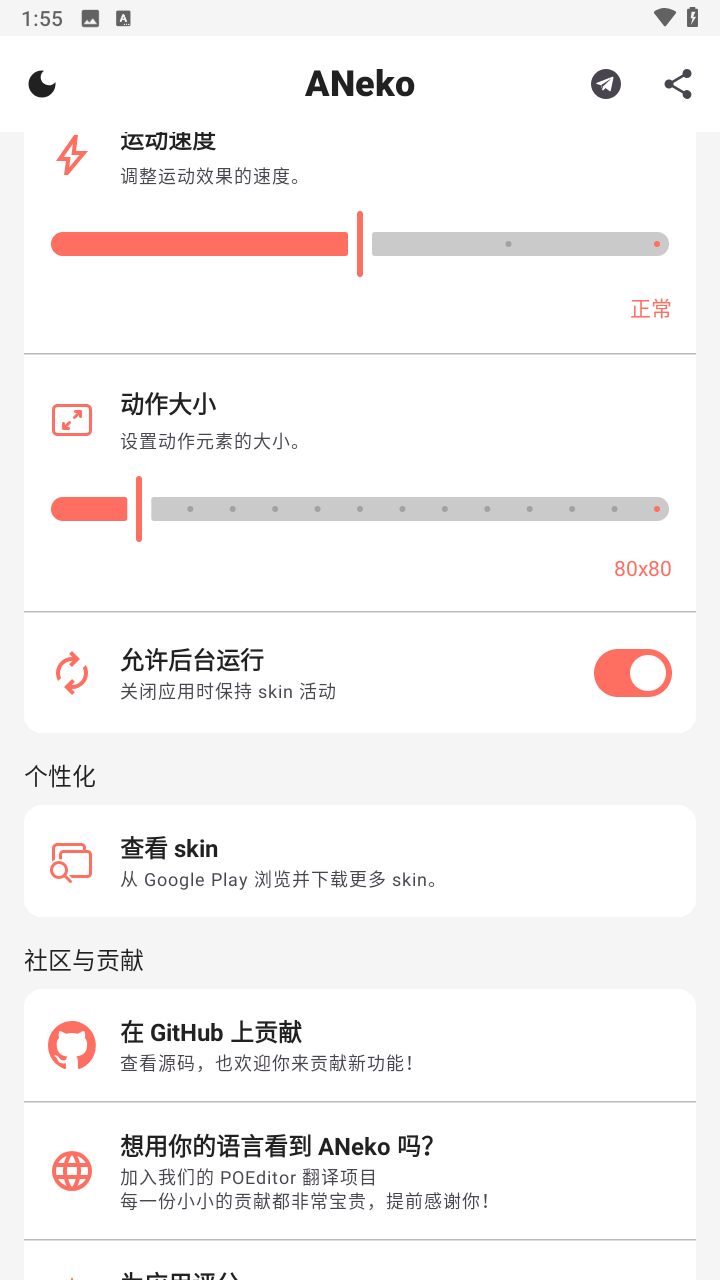Viewport: 720px width, 1280px height.
Task: Enable keeping skin active in background
Action: pos(632,672)
